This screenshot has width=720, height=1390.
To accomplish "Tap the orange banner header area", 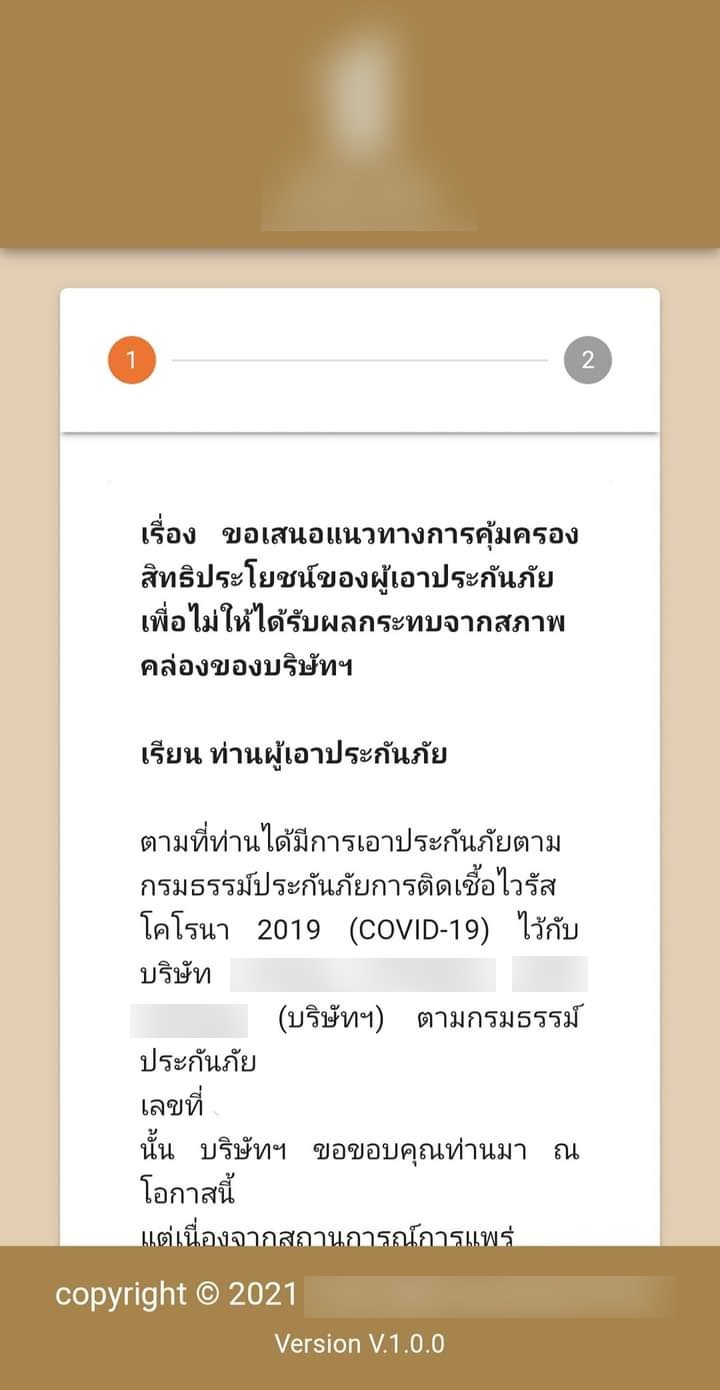I will click(360, 120).
